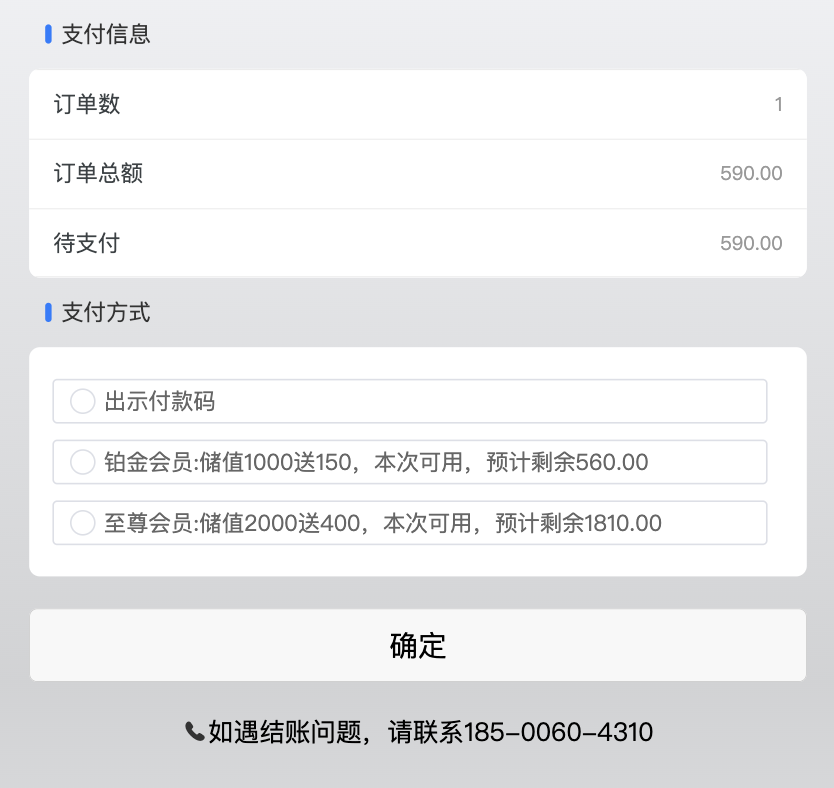Pick 至尊会员 储值2000送400 option
This screenshot has width=834, height=788.
point(83,523)
